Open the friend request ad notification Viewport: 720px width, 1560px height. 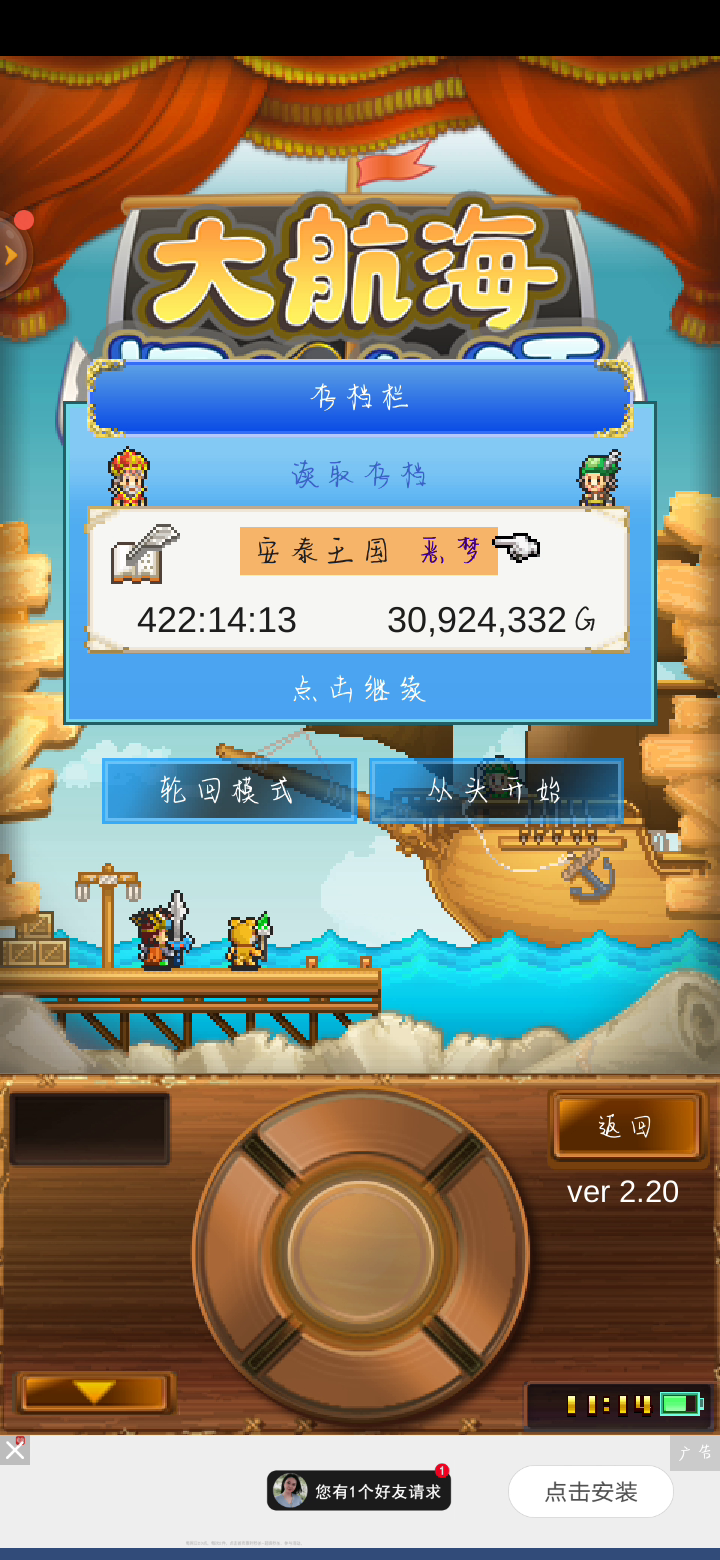tap(359, 1491)
